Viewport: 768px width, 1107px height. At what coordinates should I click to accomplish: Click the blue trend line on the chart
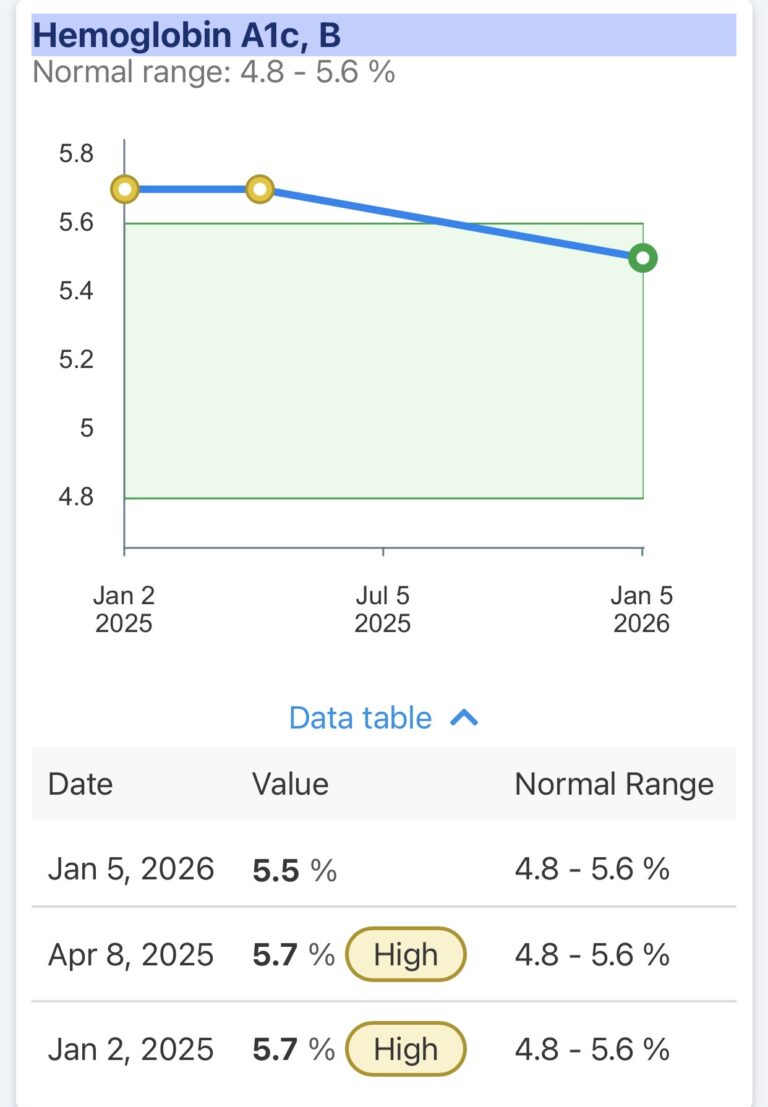pyautogui.click(x=450, y=222)
